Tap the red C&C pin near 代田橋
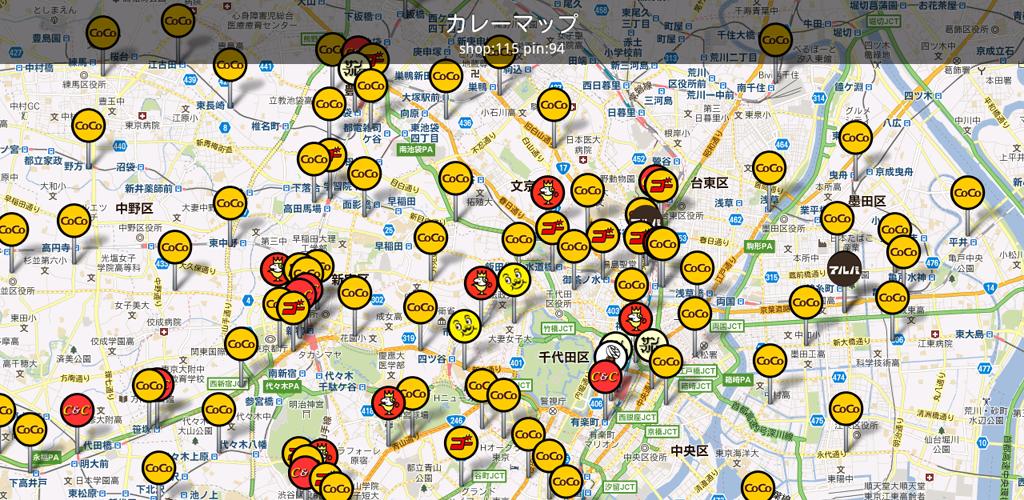 [78, 412]
